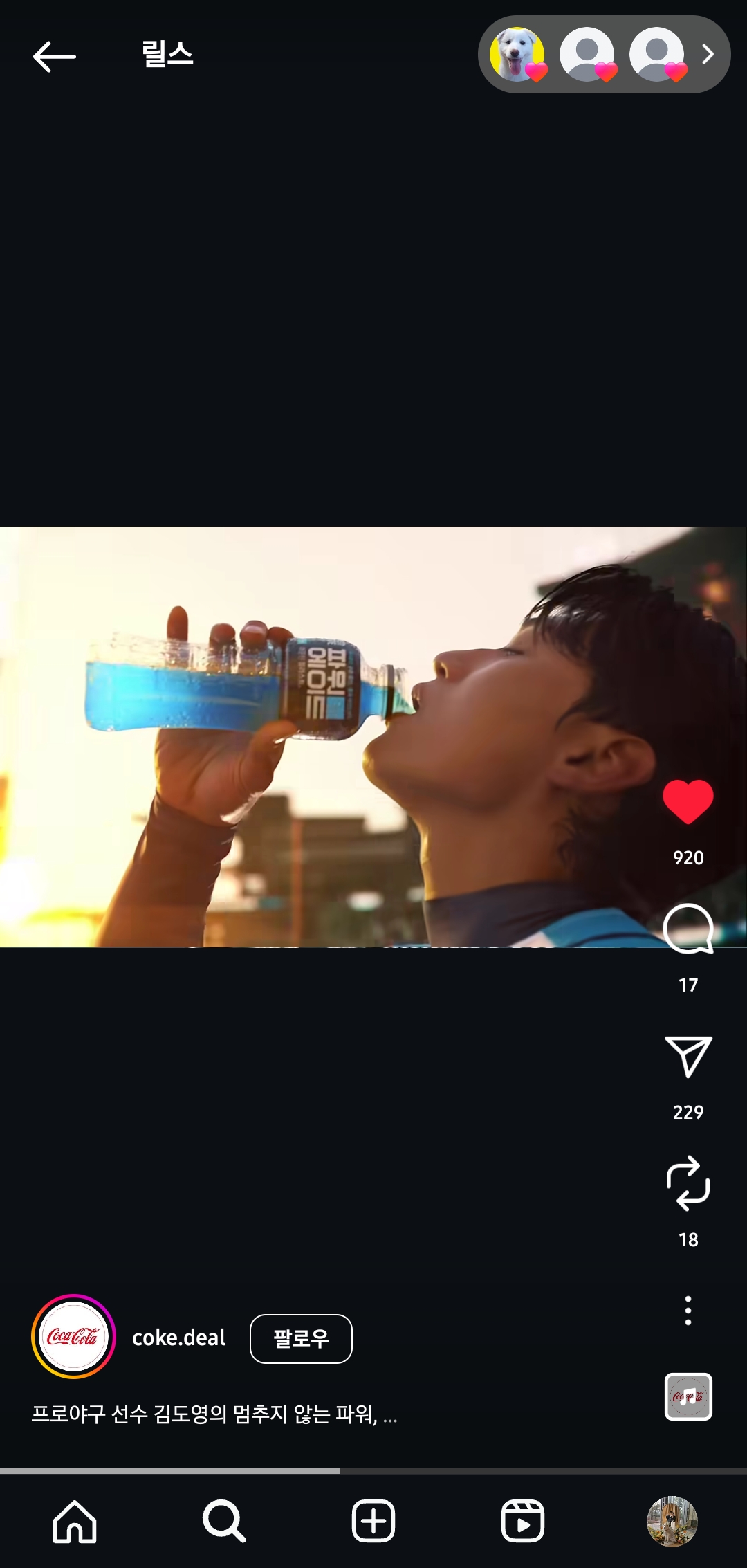The height and width of the screenshot is (1568, 747).
Task: Open the coke.deal profile via its username
Action: 178,1338
